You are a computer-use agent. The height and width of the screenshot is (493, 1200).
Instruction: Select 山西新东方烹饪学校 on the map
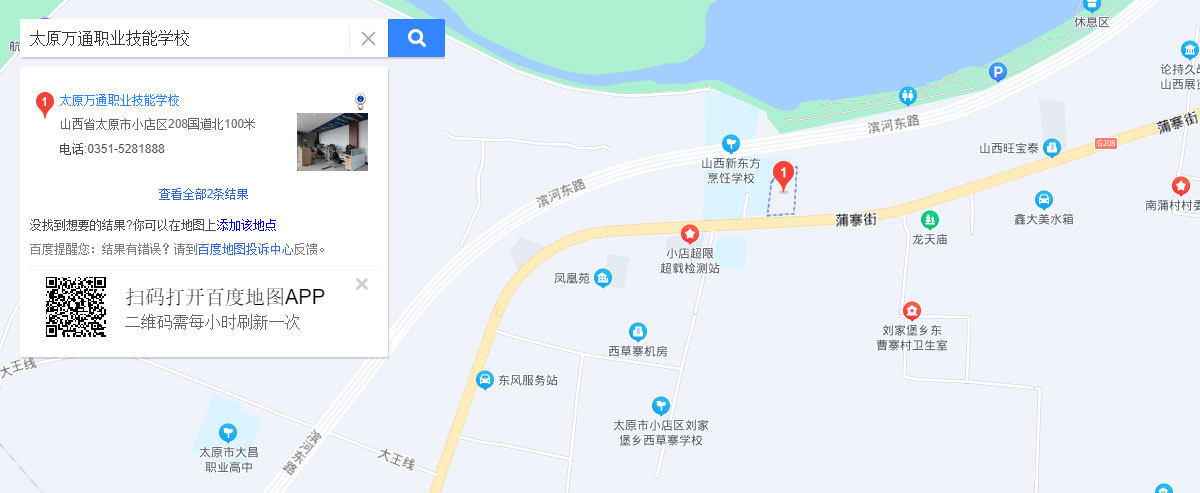tap(732, 145)
